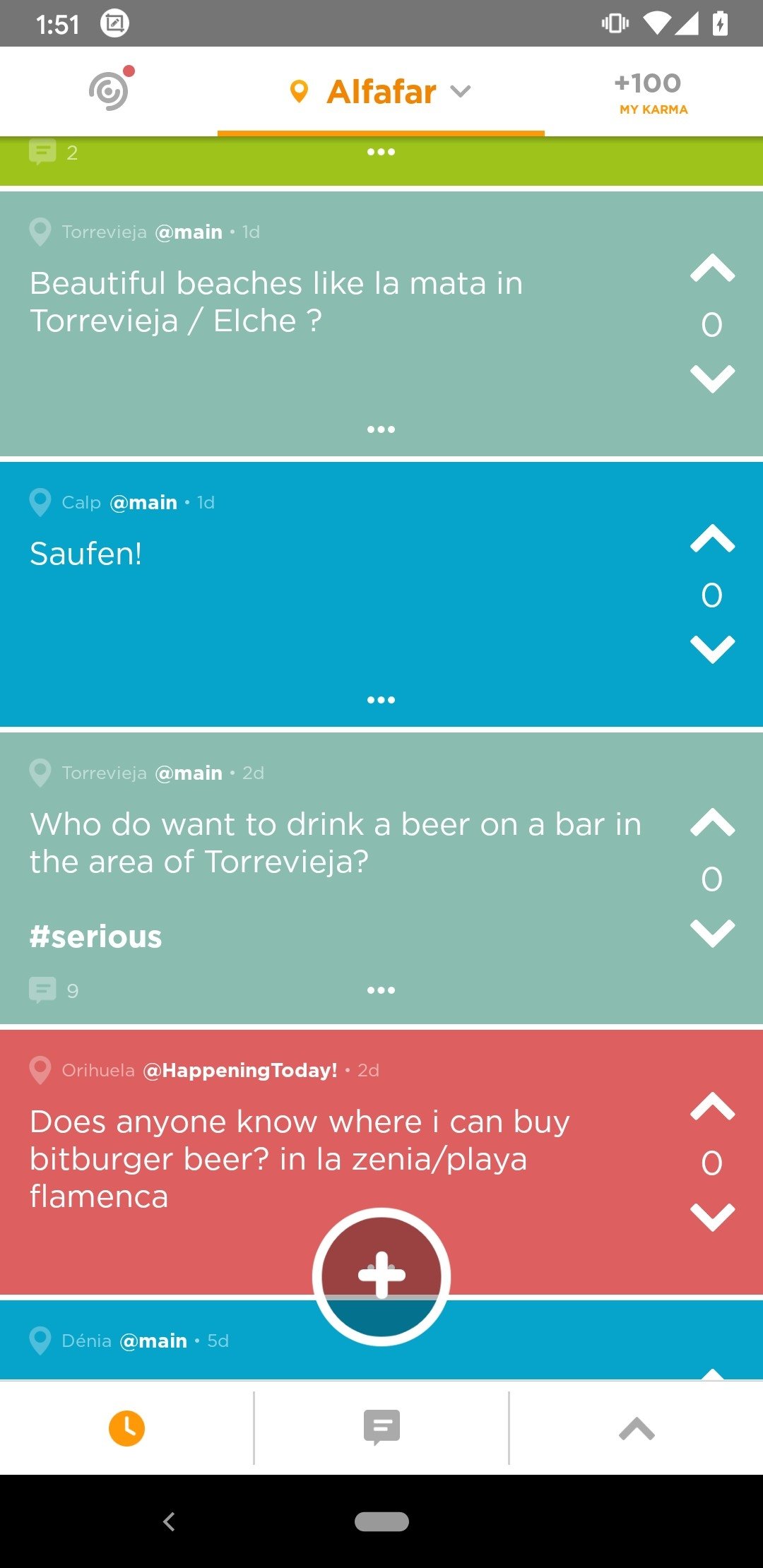Create a new post with plus button

381,1276
